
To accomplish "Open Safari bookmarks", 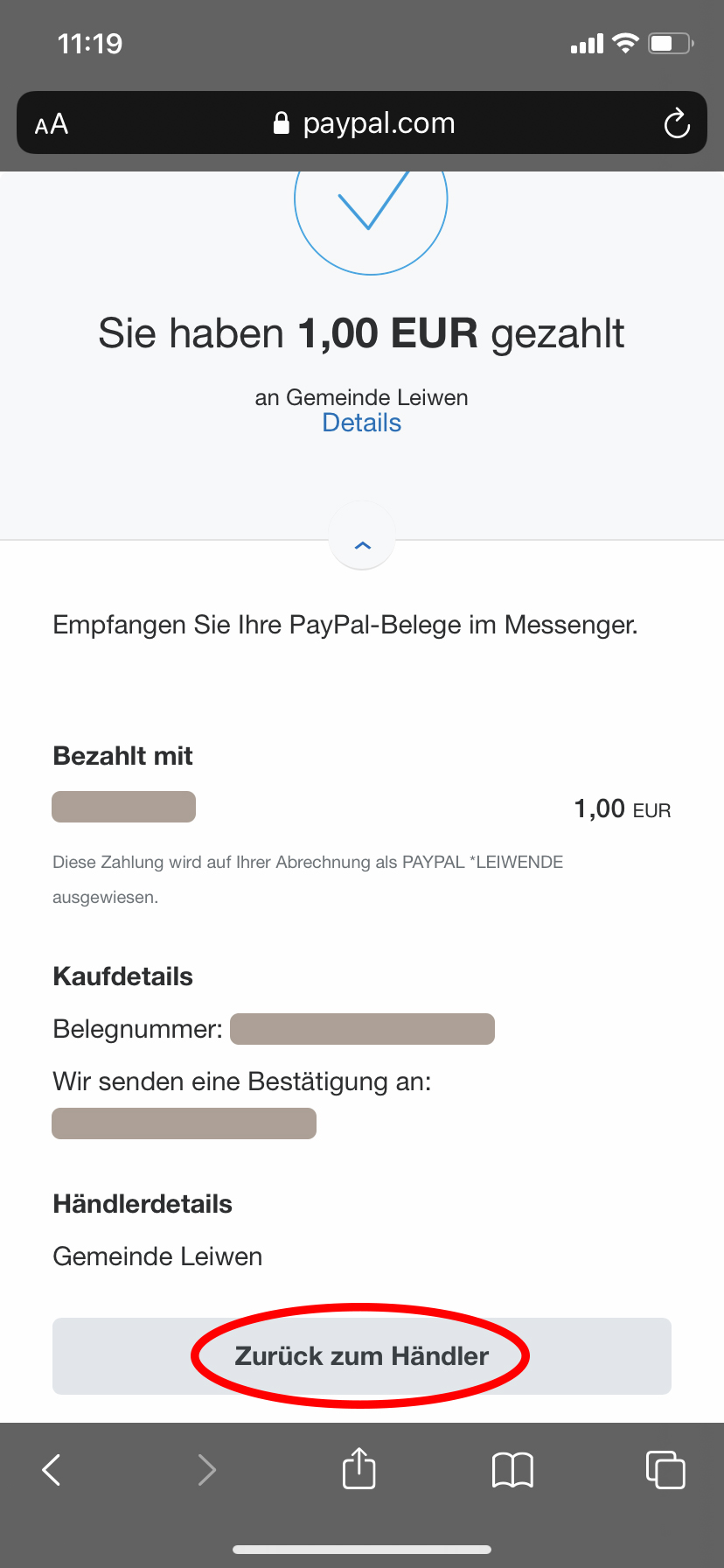I will tap(512, 1470).
